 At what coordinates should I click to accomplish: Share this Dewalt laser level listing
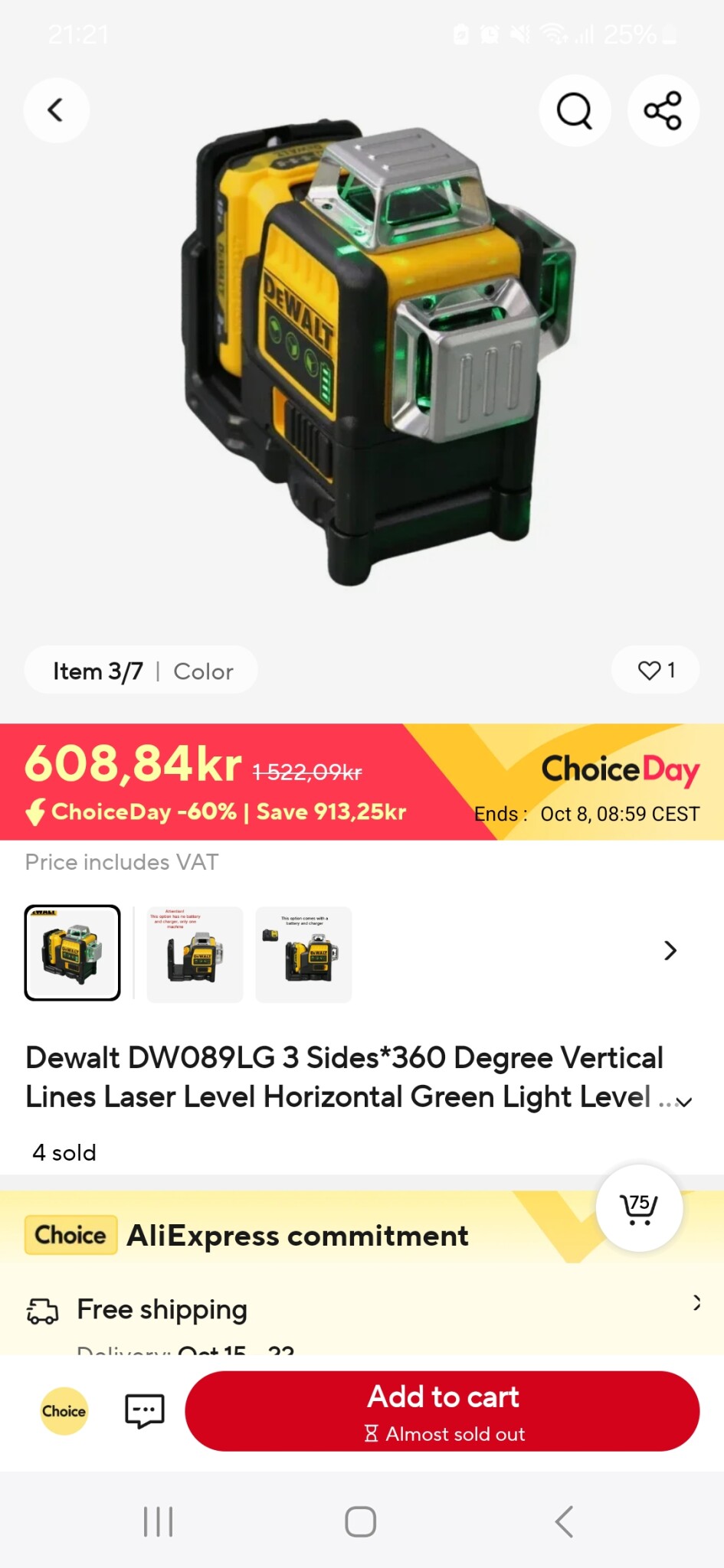tap(663, 111)
